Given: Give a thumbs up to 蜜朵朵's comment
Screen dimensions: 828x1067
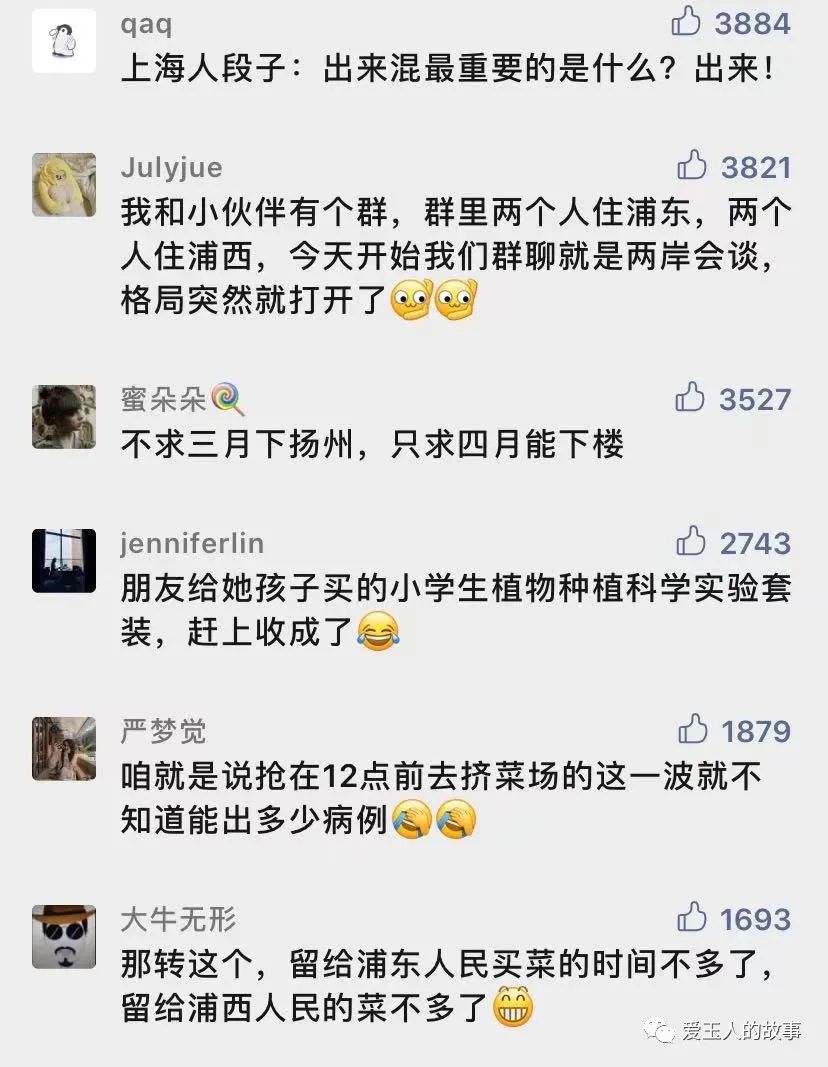Looking at the screenshot, I should (690, 398).
